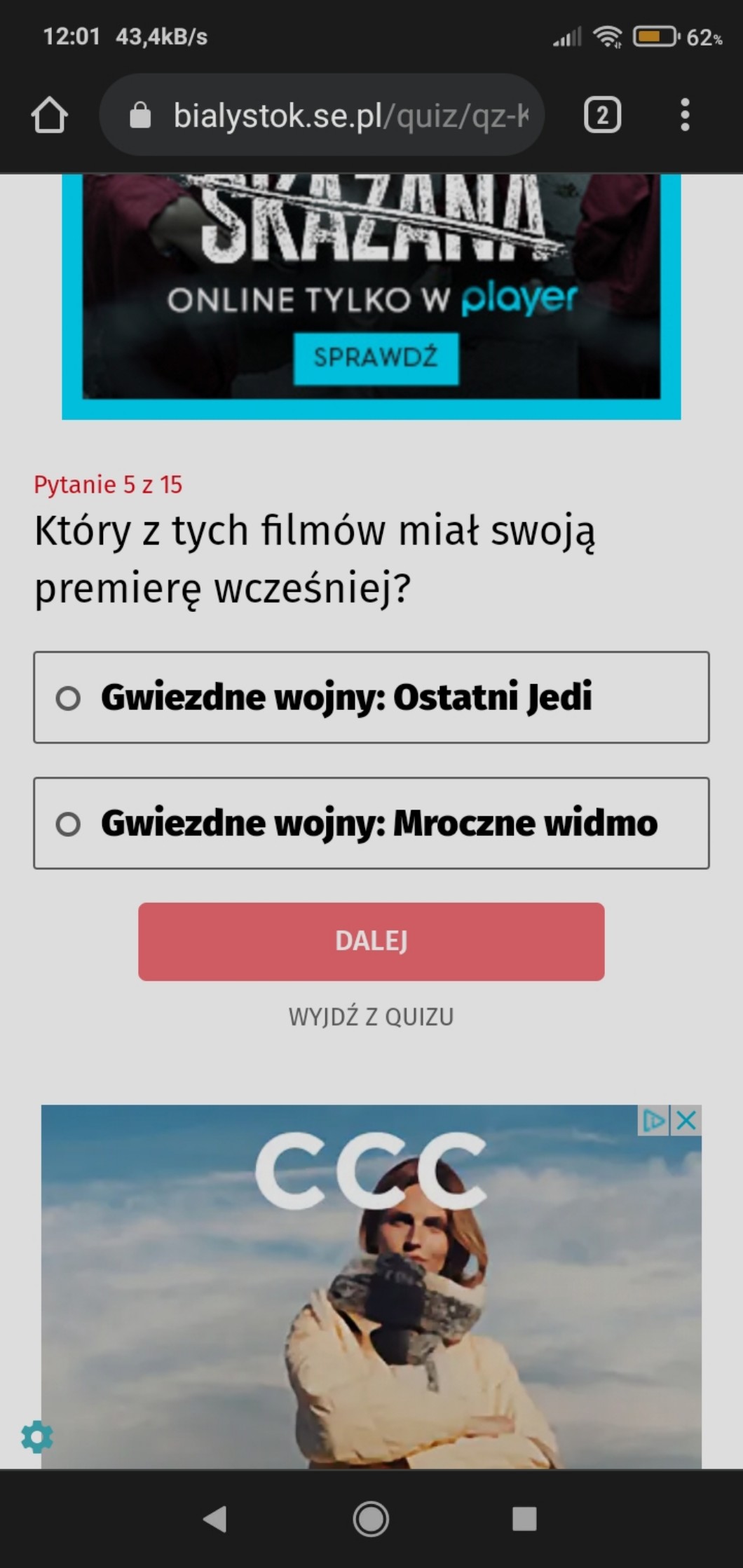
Task: Tap Sprawdź on the Skazana ad
Action: click(376, 358)
